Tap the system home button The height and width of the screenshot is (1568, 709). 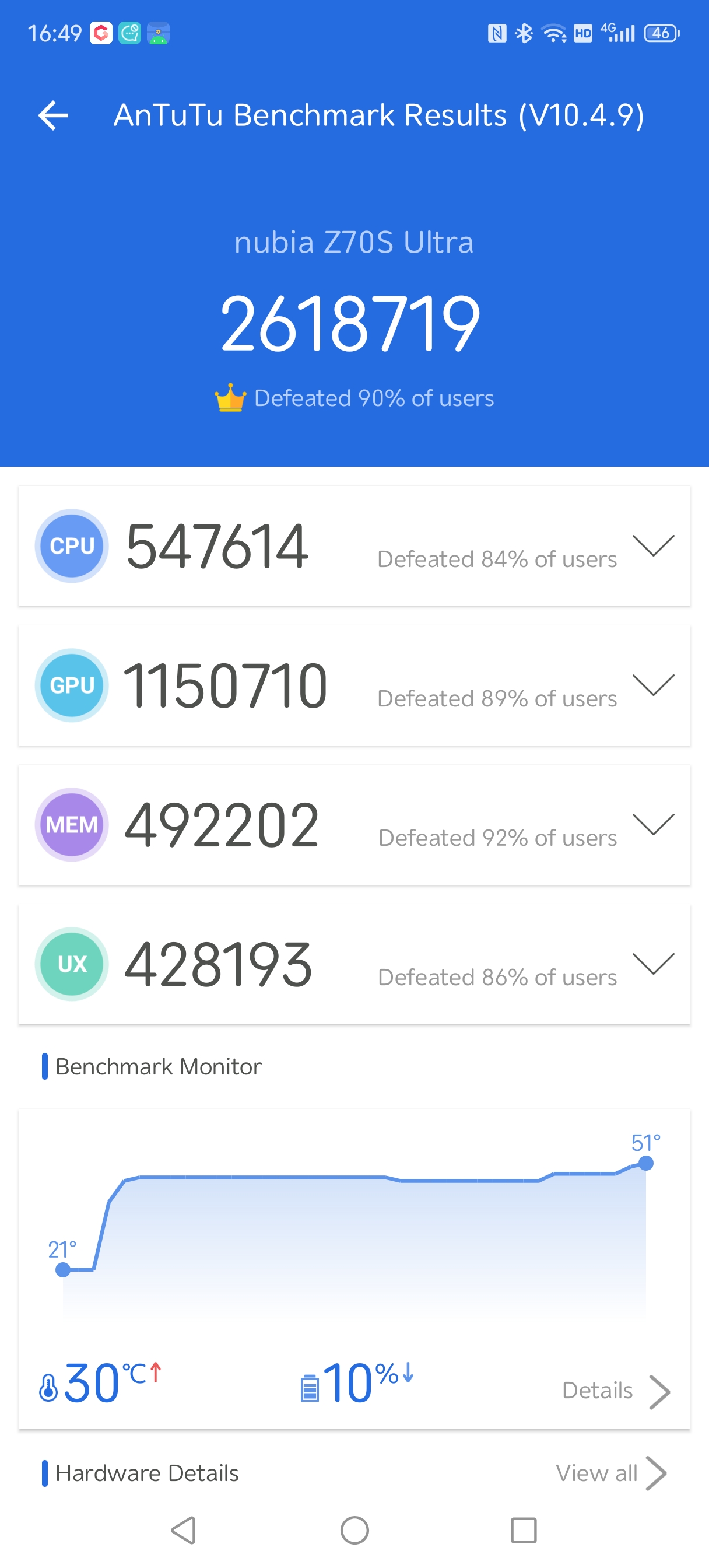[x=354, y=1529]
